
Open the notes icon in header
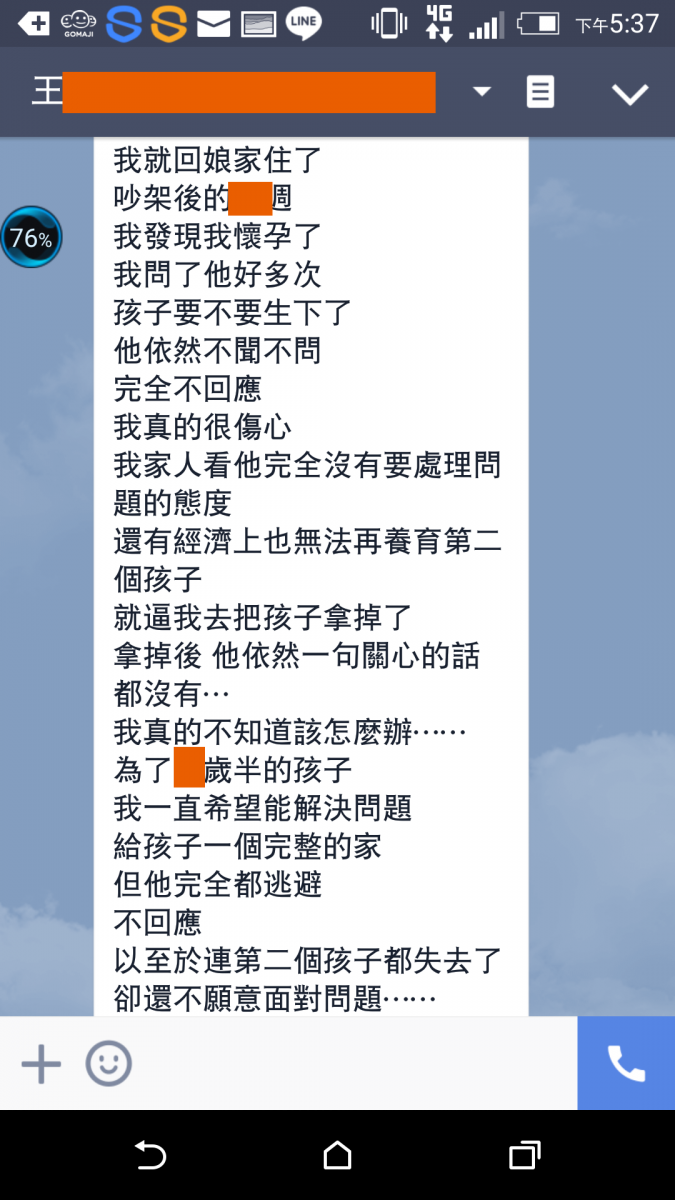pyautogui.click(x=540, y=92)
